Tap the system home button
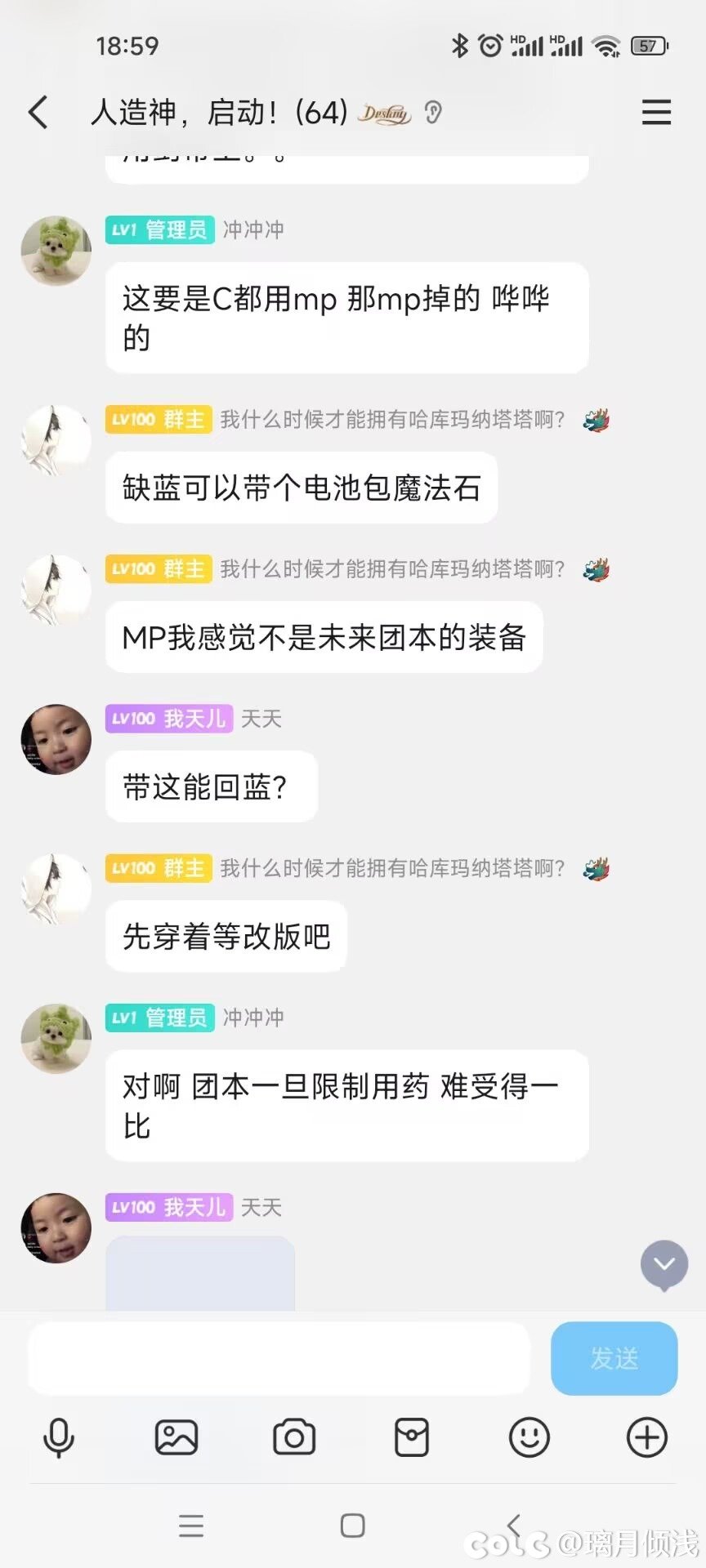 [352, 1526]
